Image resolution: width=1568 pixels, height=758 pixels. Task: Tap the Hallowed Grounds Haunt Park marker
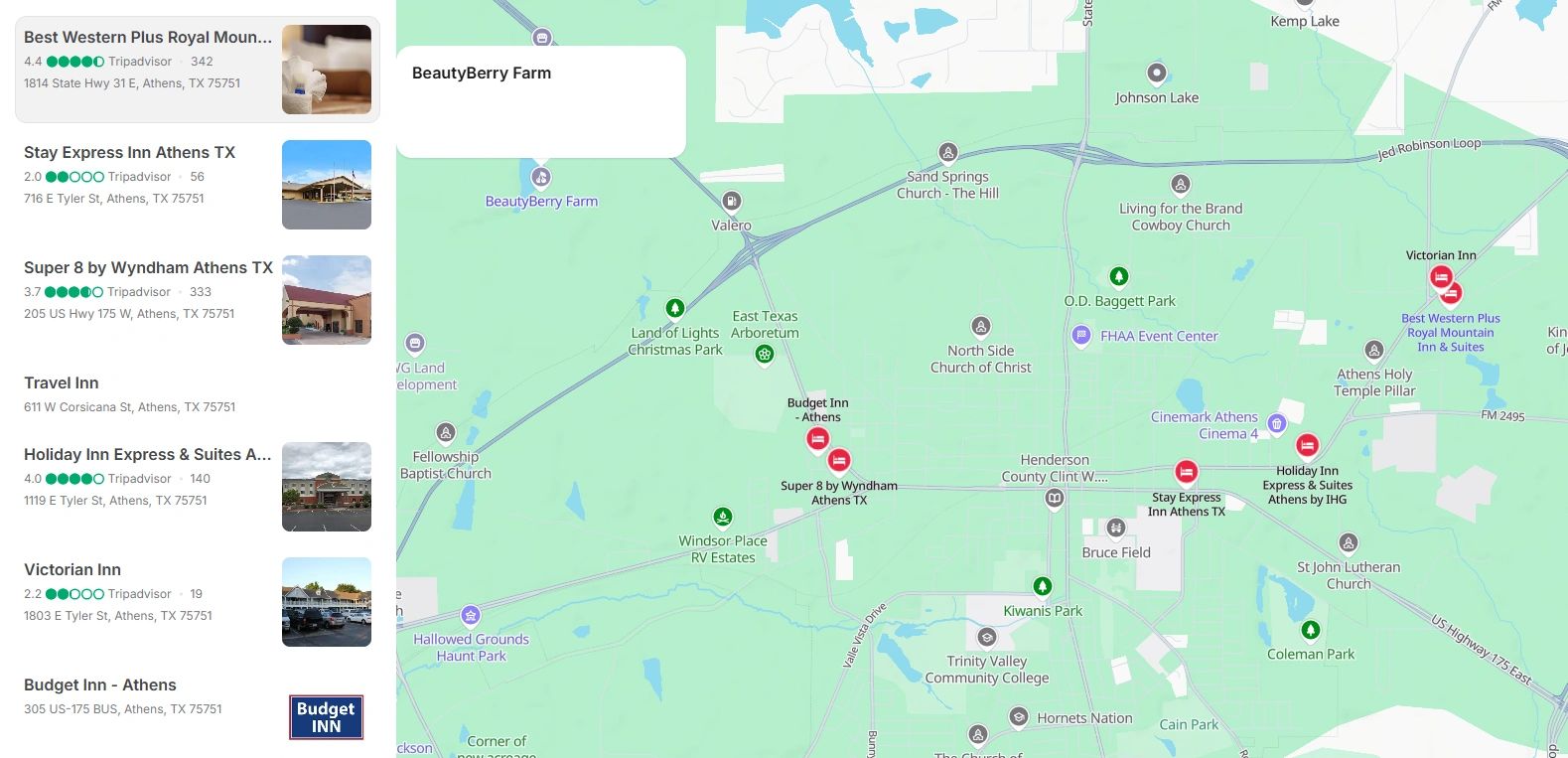coord(471,615)
